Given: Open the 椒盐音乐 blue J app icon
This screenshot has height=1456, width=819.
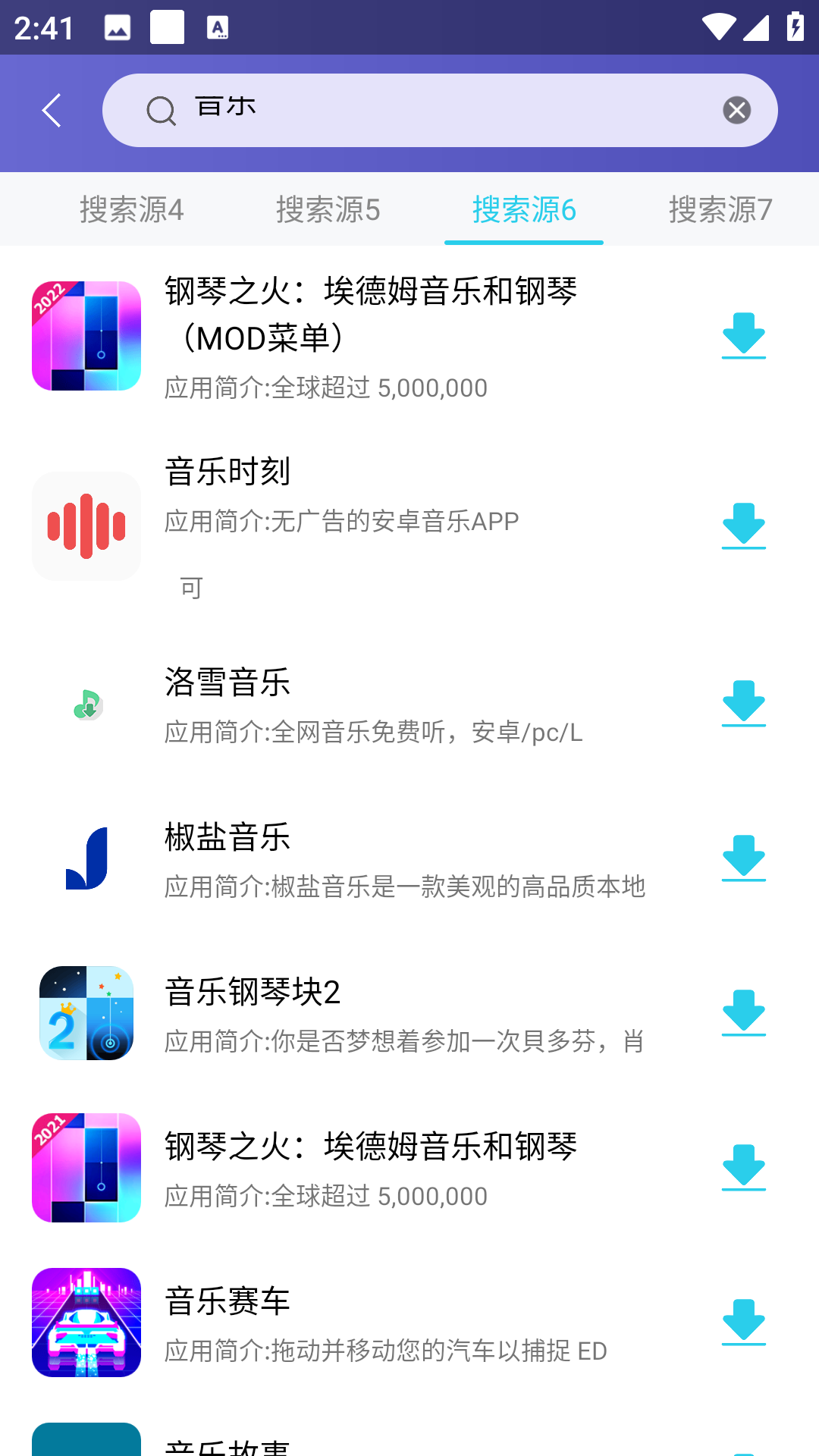Looking at the screenshot, I should tap(86, 858).
